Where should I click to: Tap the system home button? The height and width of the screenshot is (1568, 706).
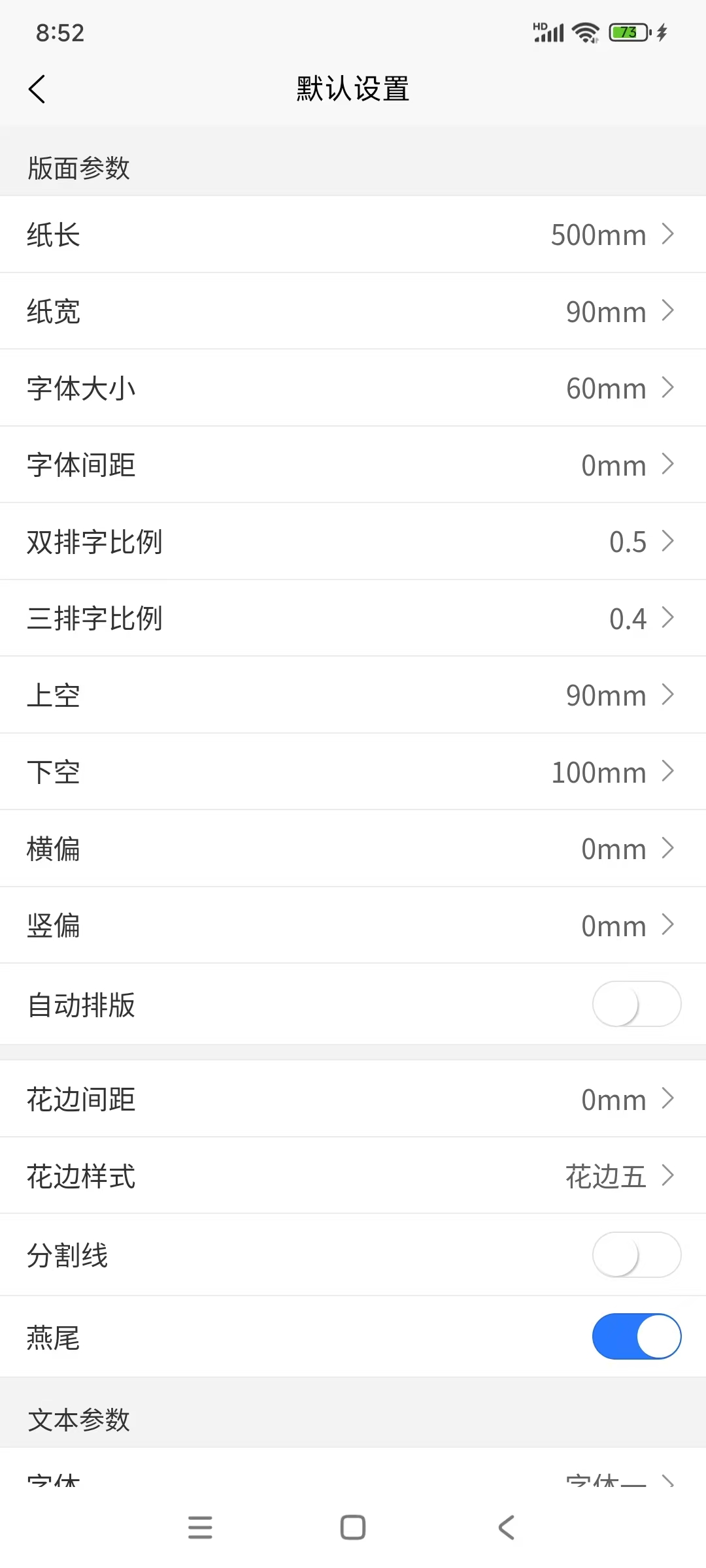tap(353, 1527)
